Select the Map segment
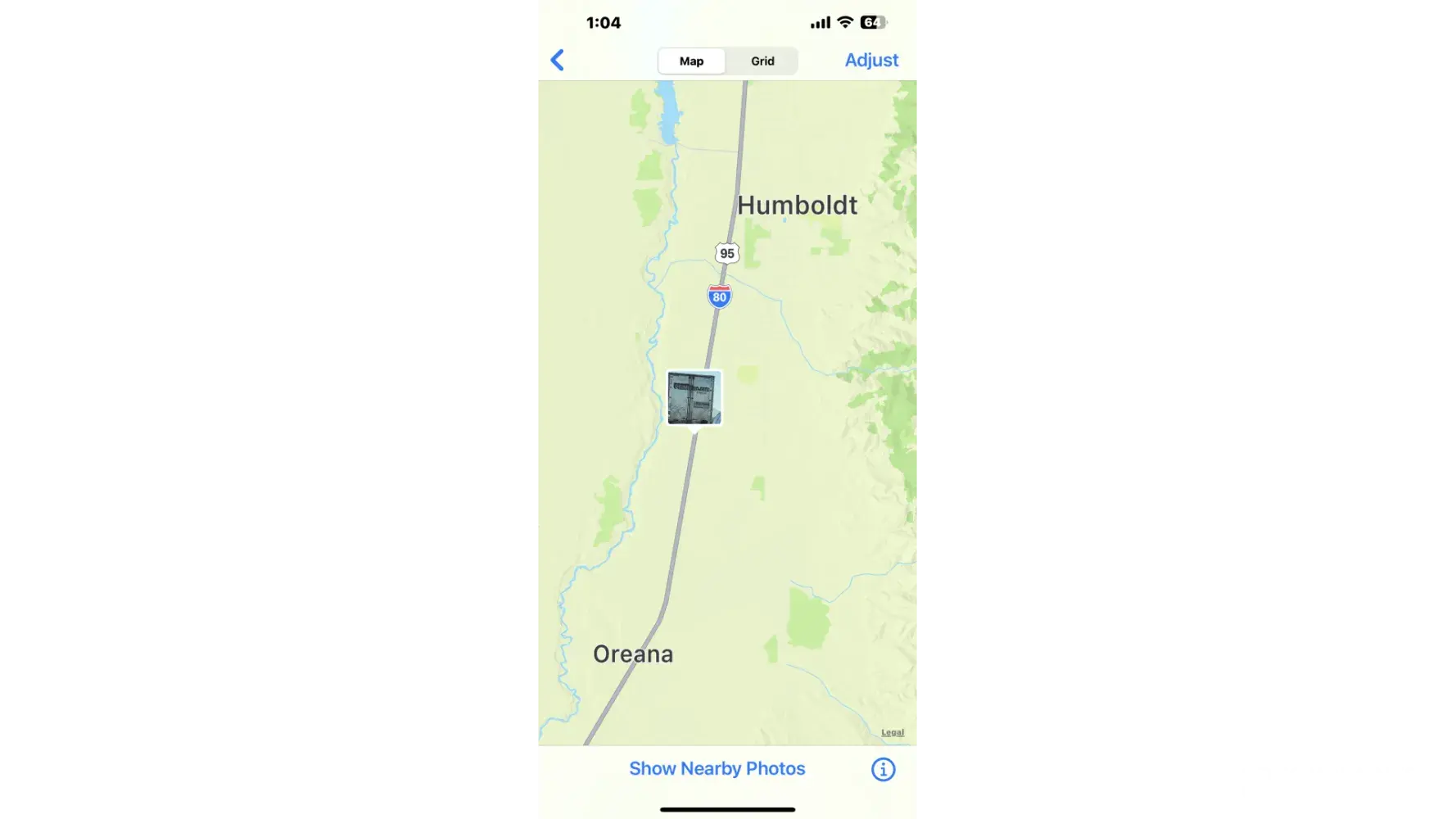1456x819 pixels. pyautogui.click(x=691, y=61)
